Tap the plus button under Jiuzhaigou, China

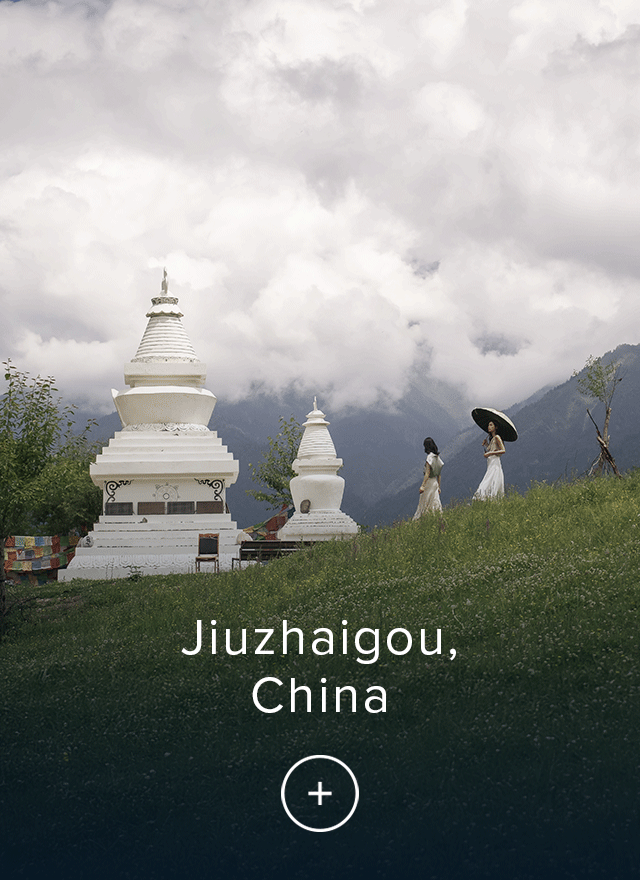tap(320, 793)
